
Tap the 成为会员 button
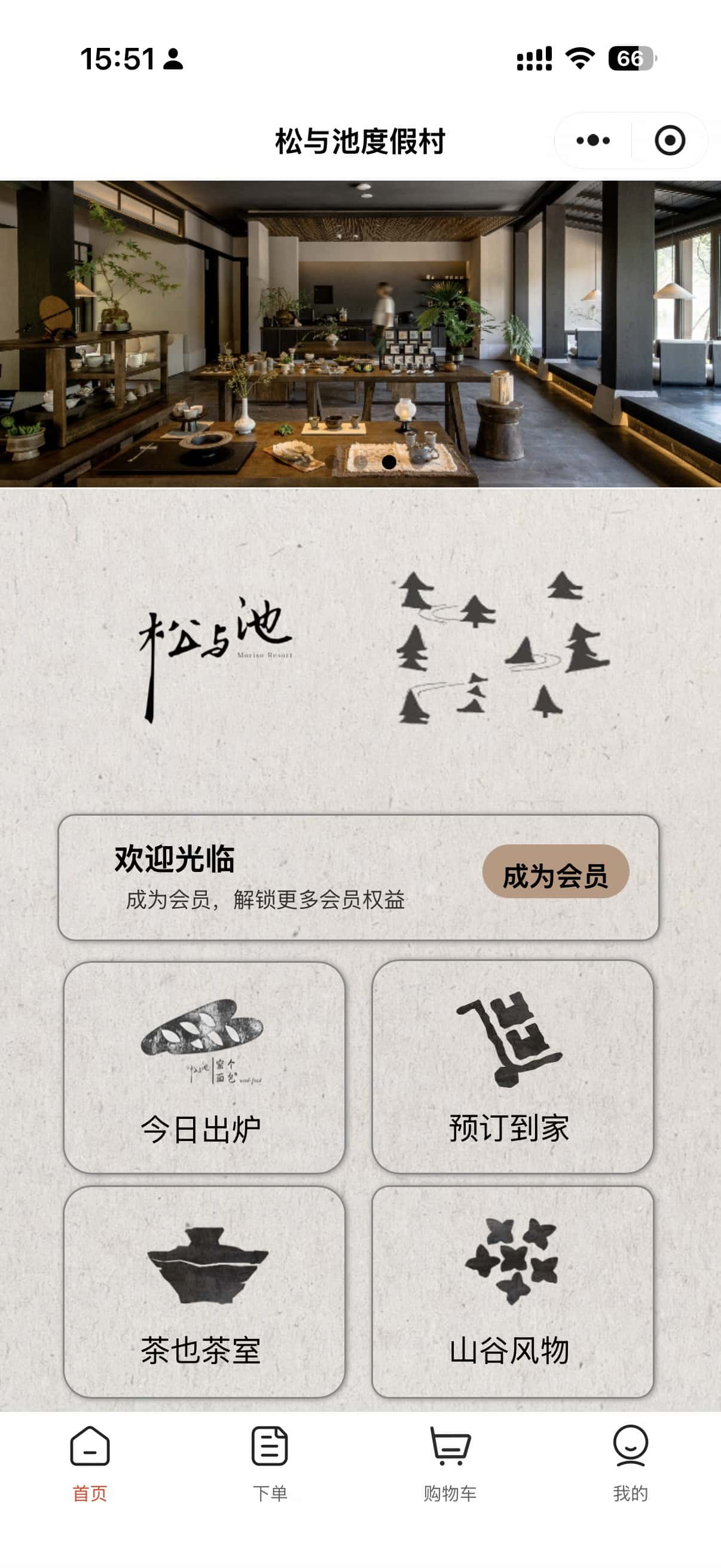[x=555, y=876]
